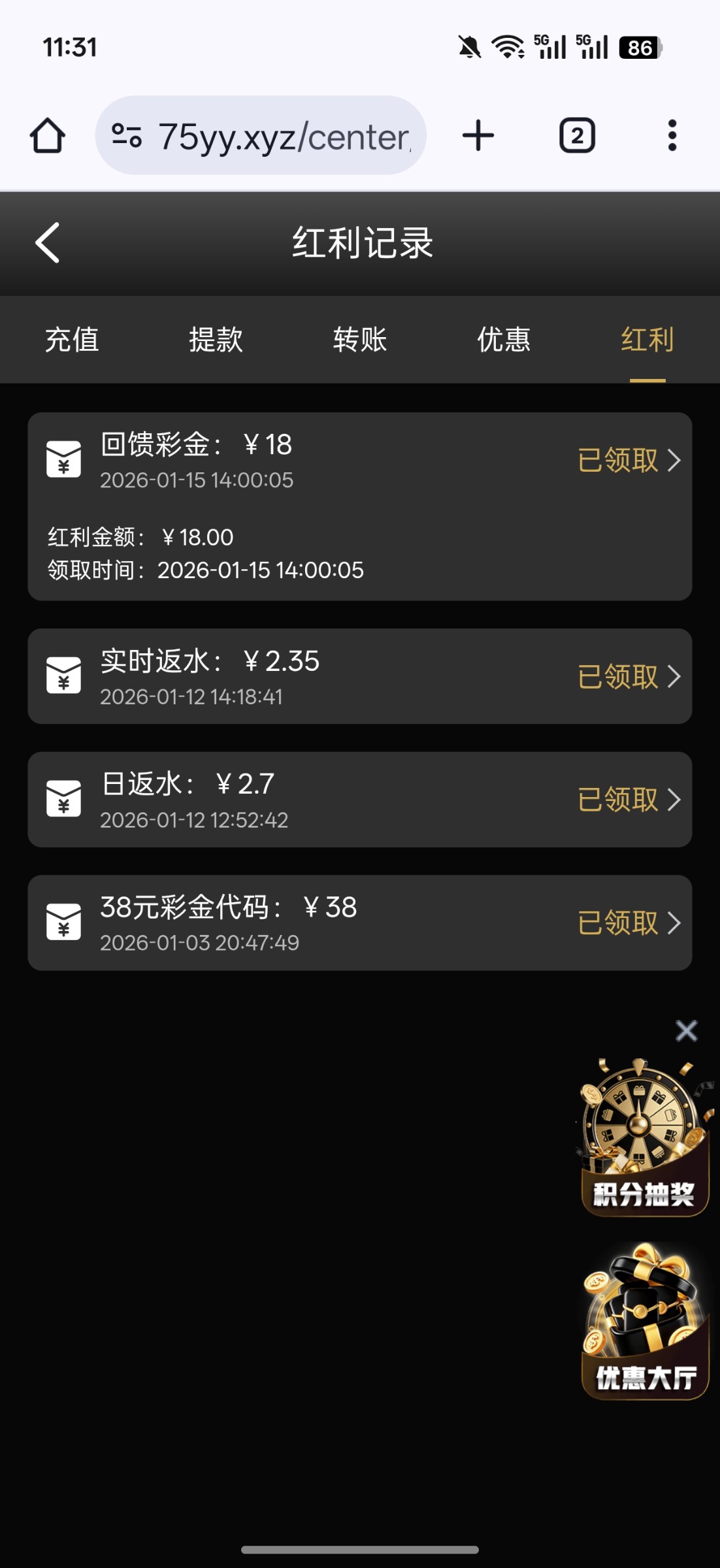Select the 优惠 tab
720x1568 pixels.
[504, 340]
